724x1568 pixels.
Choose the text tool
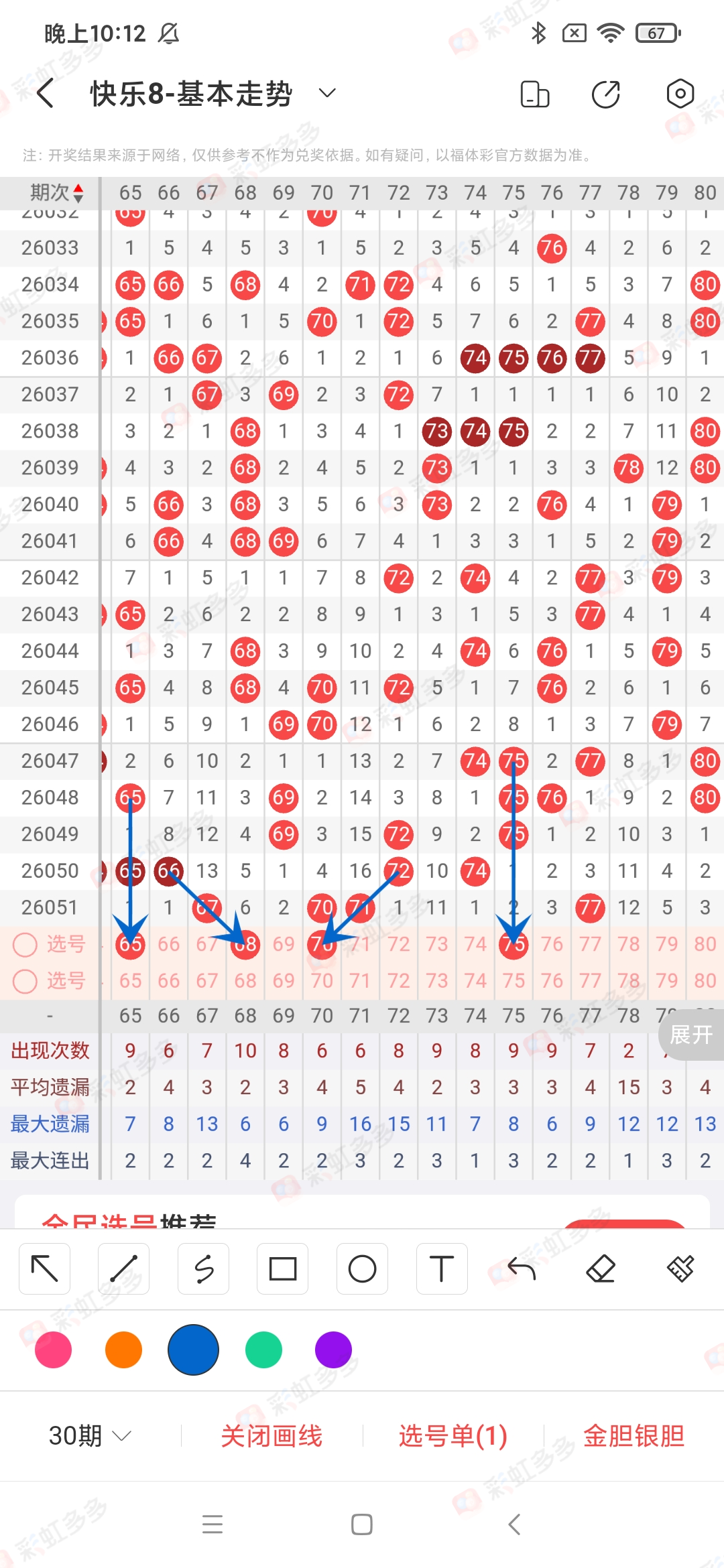click(442, 1268)
